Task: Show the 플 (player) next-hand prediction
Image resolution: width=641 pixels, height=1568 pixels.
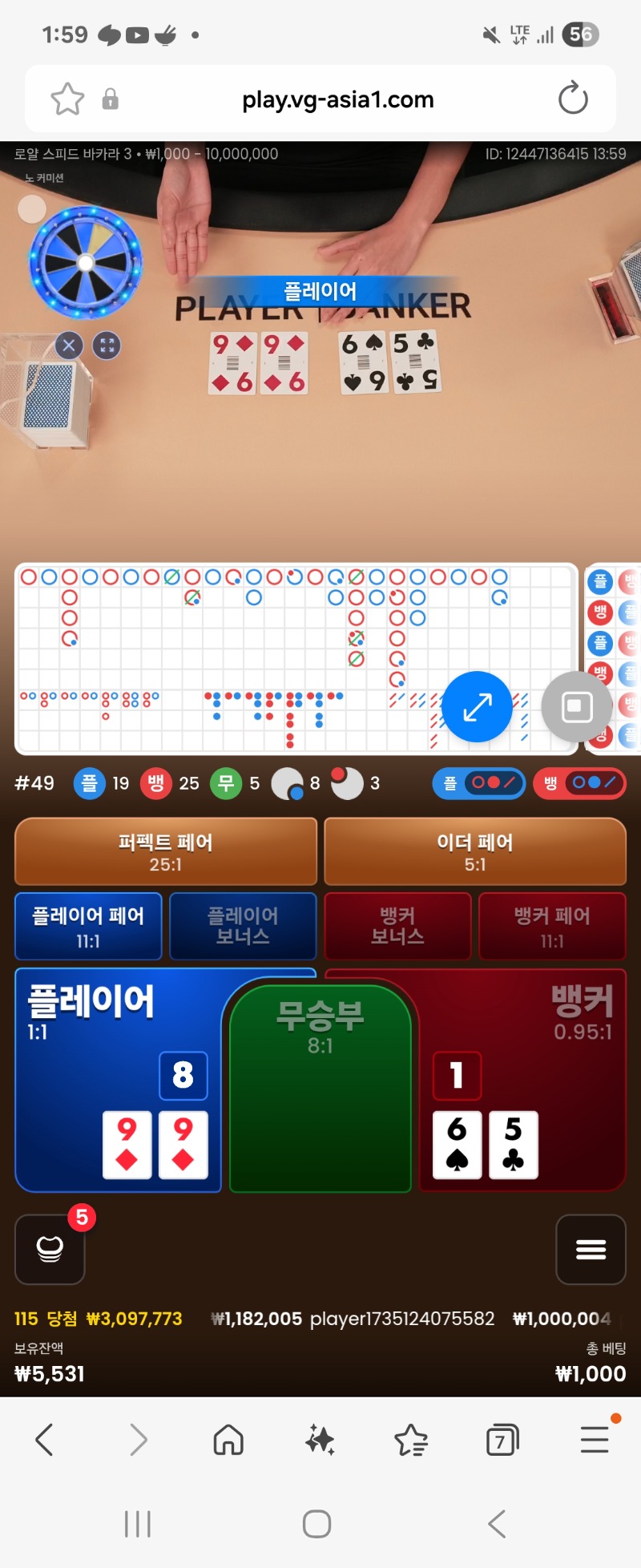Action: [x=478, y=783]
